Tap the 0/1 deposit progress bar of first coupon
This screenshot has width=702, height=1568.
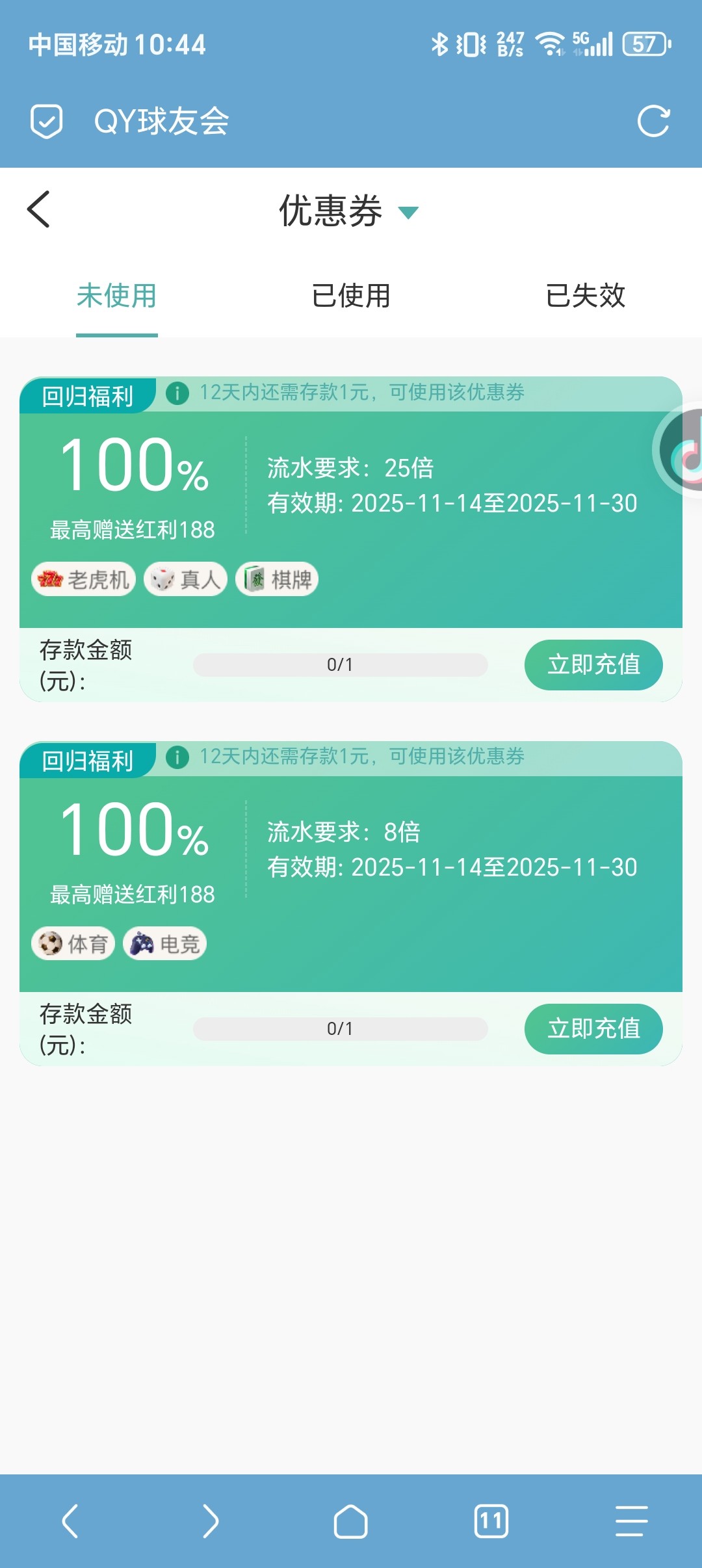point(341,664)
